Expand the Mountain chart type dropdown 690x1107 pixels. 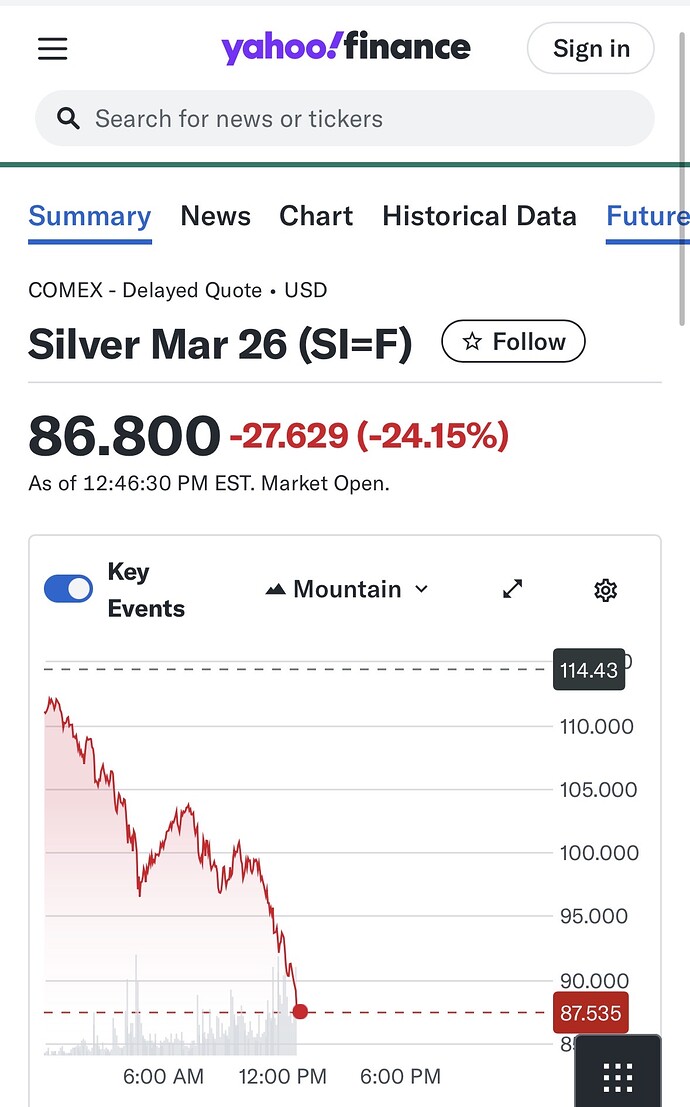[x=347, y=589]
